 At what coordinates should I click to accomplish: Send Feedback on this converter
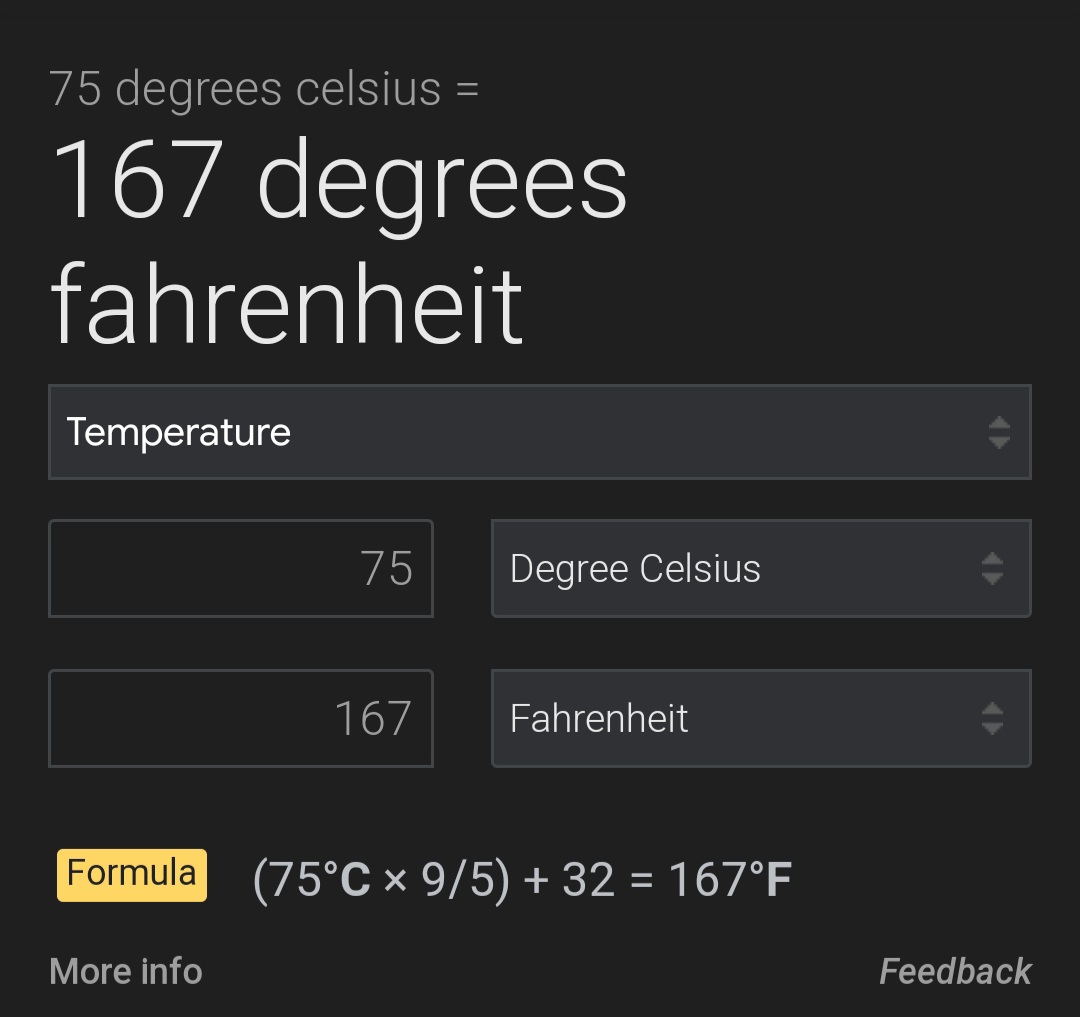coord(954,971)
